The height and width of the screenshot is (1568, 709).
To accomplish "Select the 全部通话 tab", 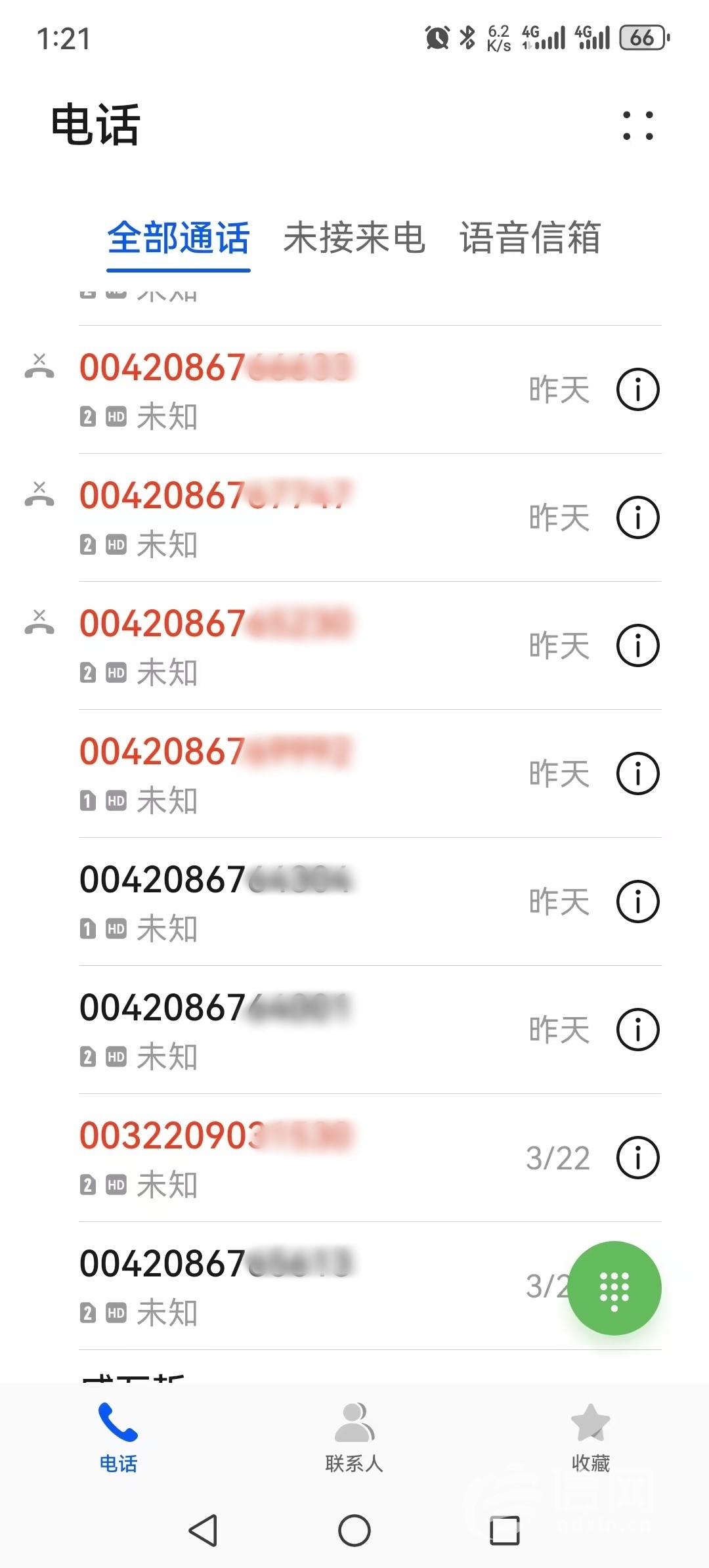I will pos(179,238).
